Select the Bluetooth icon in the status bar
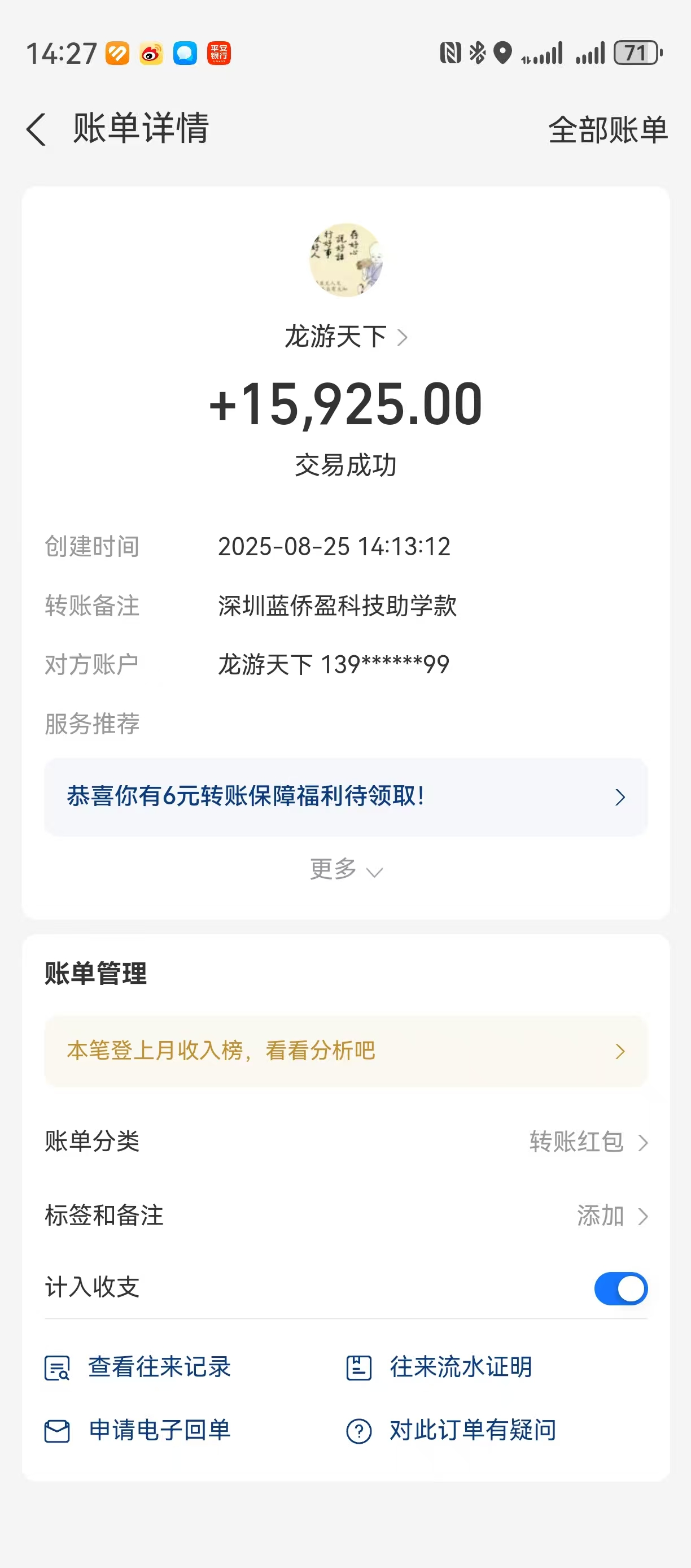The width and height of the screenshot is (691, 1568). point(476,54)
